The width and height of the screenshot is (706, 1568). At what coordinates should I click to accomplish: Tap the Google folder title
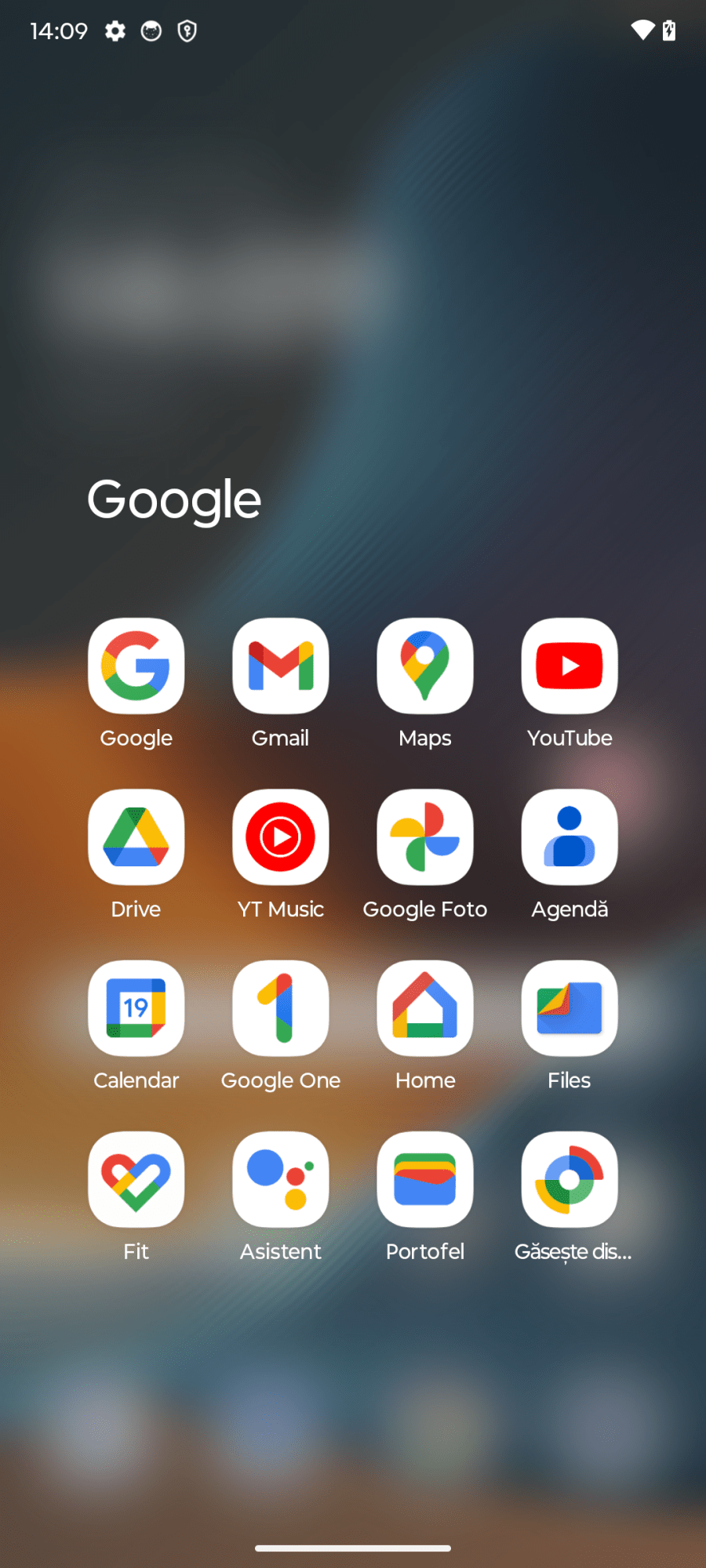(x=174, y=499)
